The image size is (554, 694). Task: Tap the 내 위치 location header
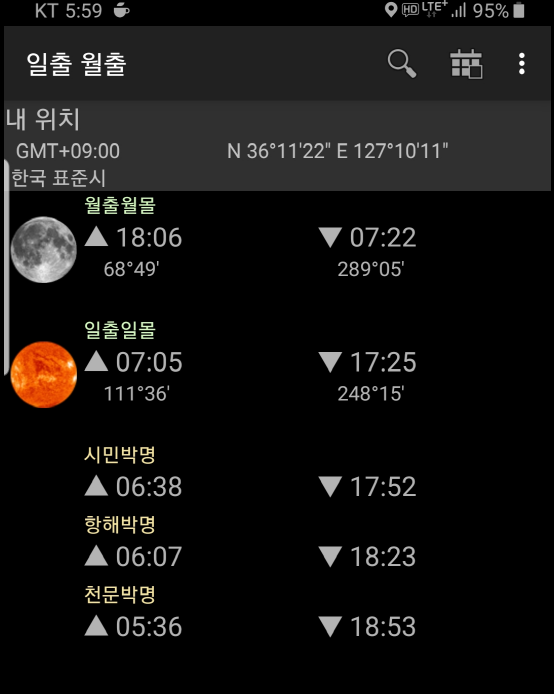tap(43, 119)
